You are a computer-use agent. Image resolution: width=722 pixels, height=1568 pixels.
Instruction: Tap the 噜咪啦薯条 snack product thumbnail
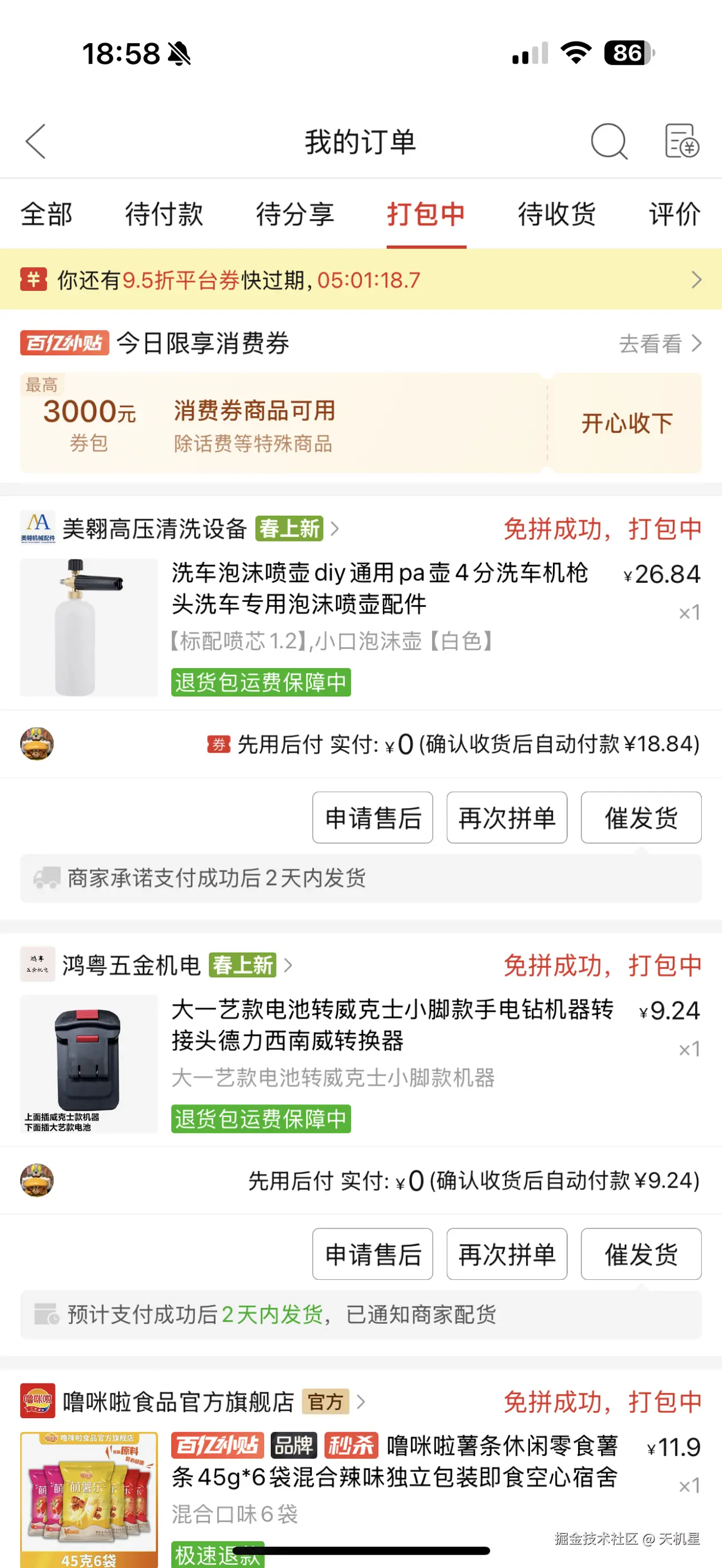88,1498
